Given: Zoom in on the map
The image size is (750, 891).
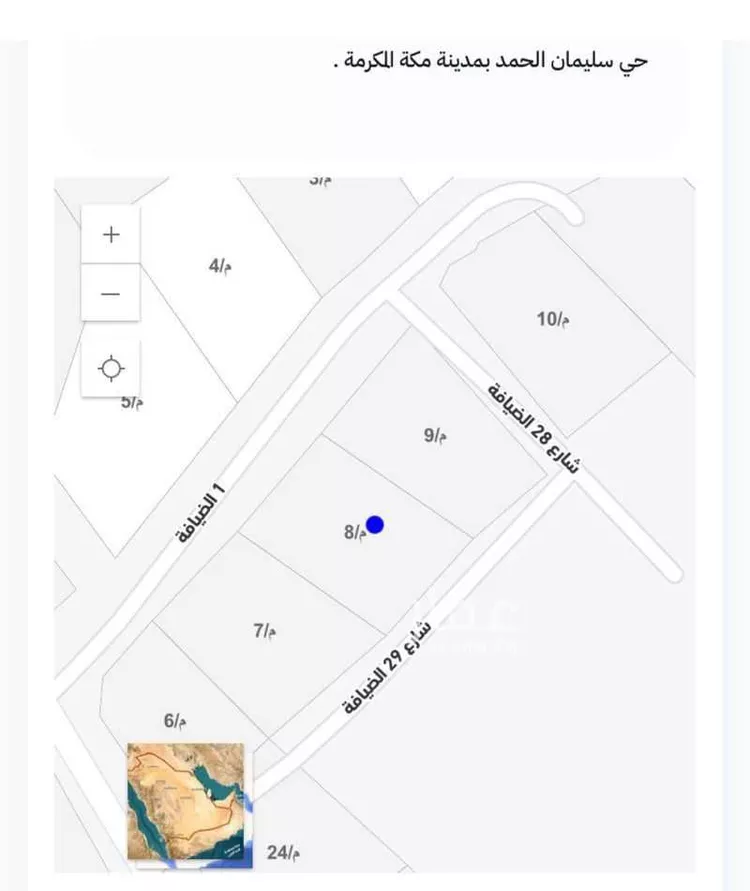Looking at the screenshot, I should click(111, 235).
